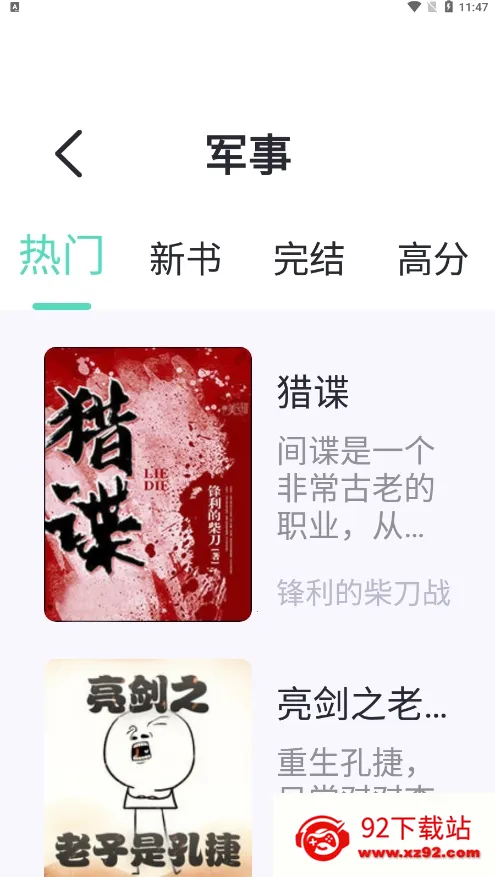Open the book 亮剑之老子是孔捷
Viewport: 495px width, 877px height.
pyautogui.click(x=247, y=767)
